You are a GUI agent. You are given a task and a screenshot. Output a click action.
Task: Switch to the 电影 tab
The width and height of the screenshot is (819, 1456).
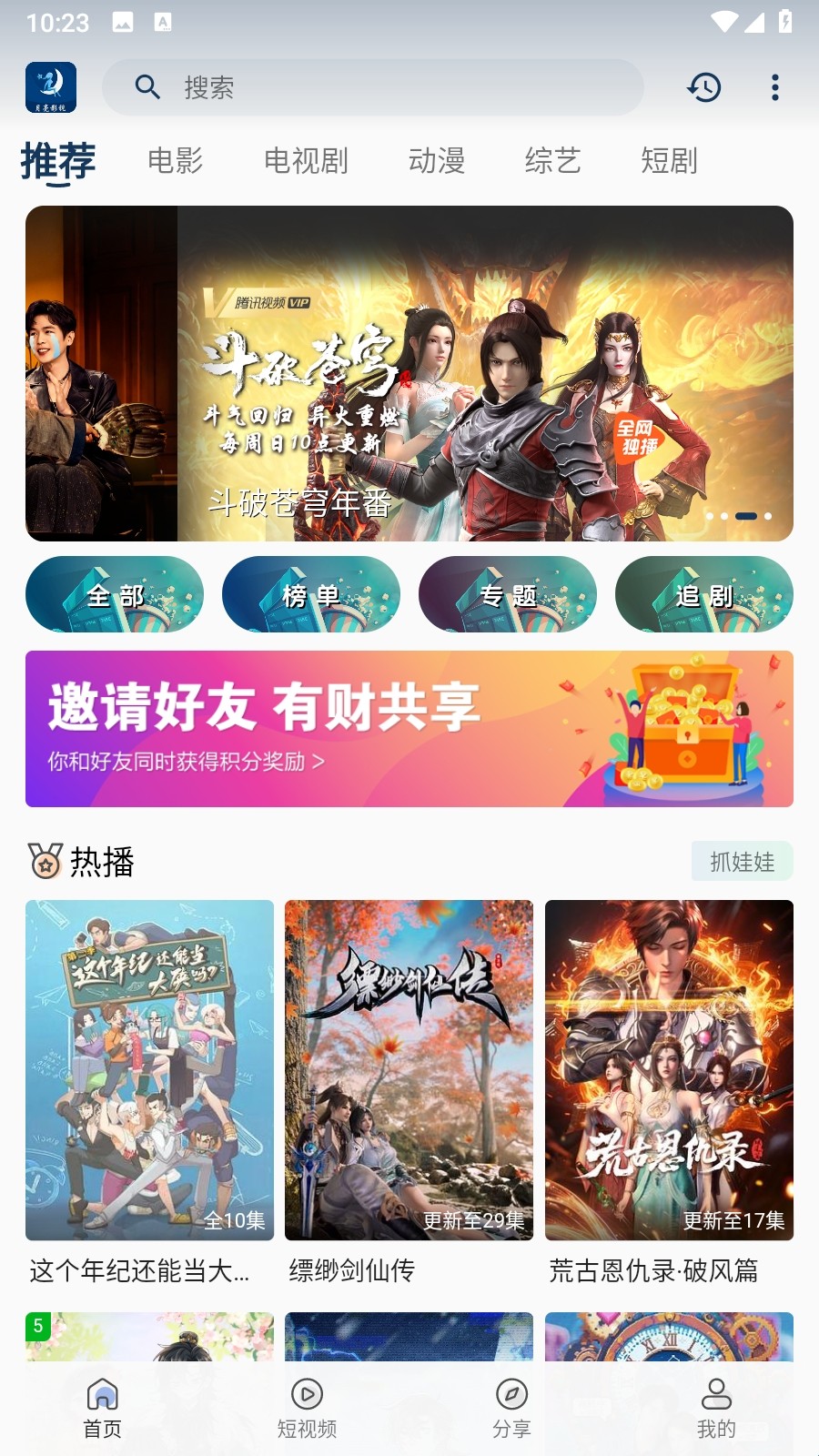tap(175, 161)
